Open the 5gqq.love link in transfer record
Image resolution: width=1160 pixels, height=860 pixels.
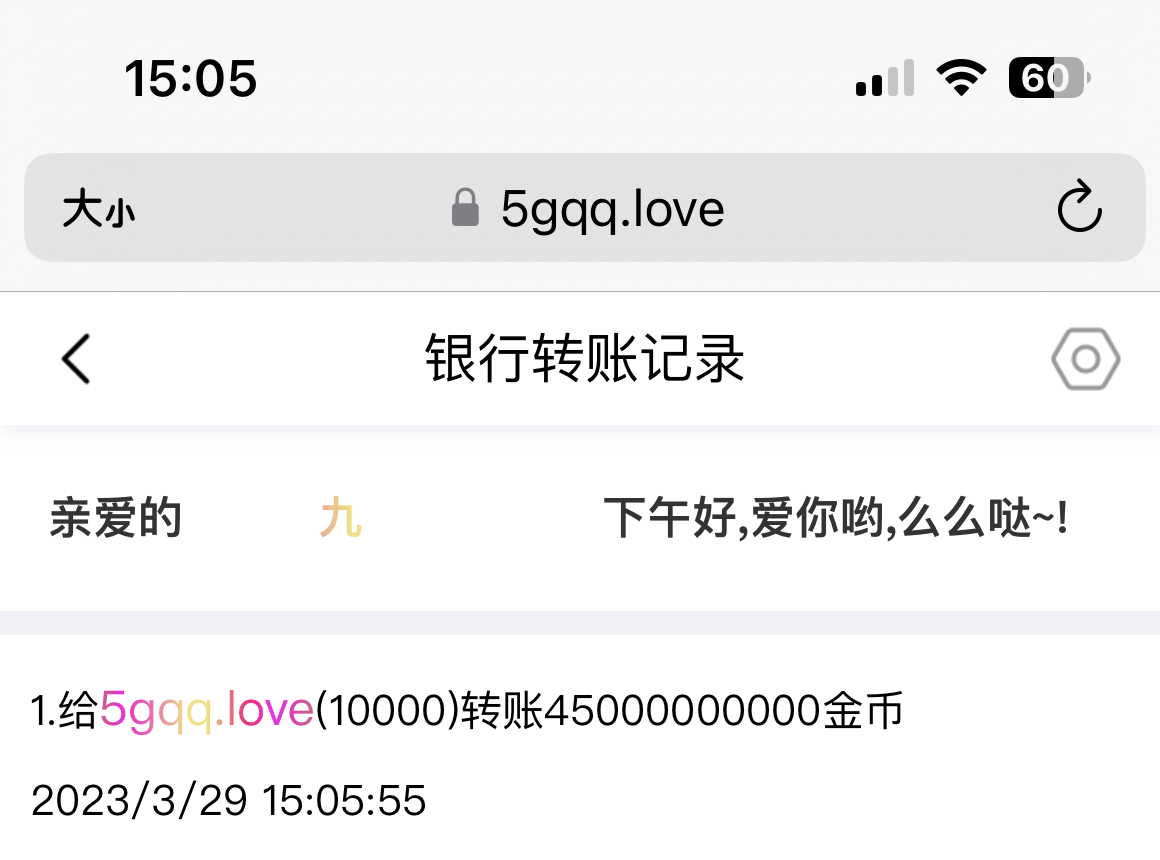click(207, 711)
